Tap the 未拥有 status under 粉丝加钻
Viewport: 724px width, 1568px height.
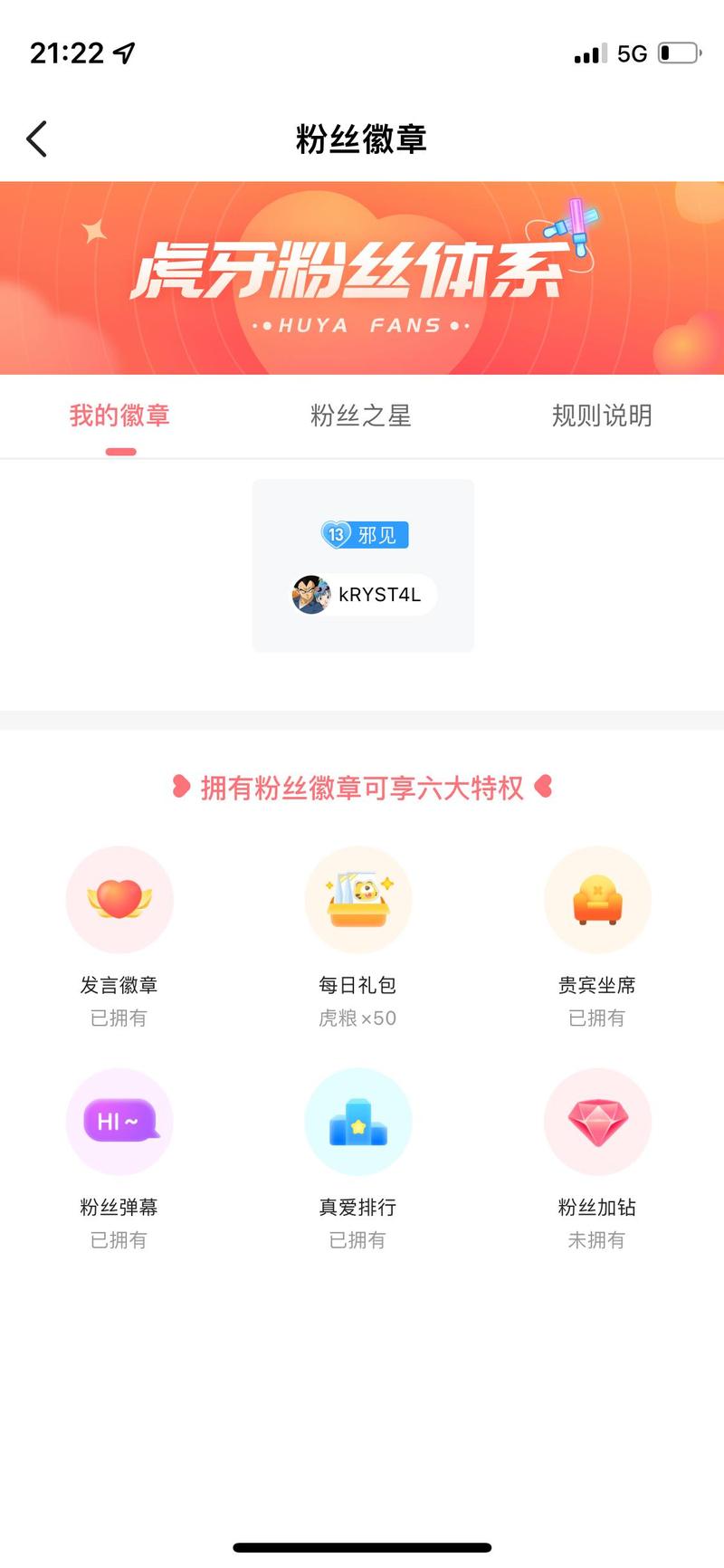[x=596, y=1240]
